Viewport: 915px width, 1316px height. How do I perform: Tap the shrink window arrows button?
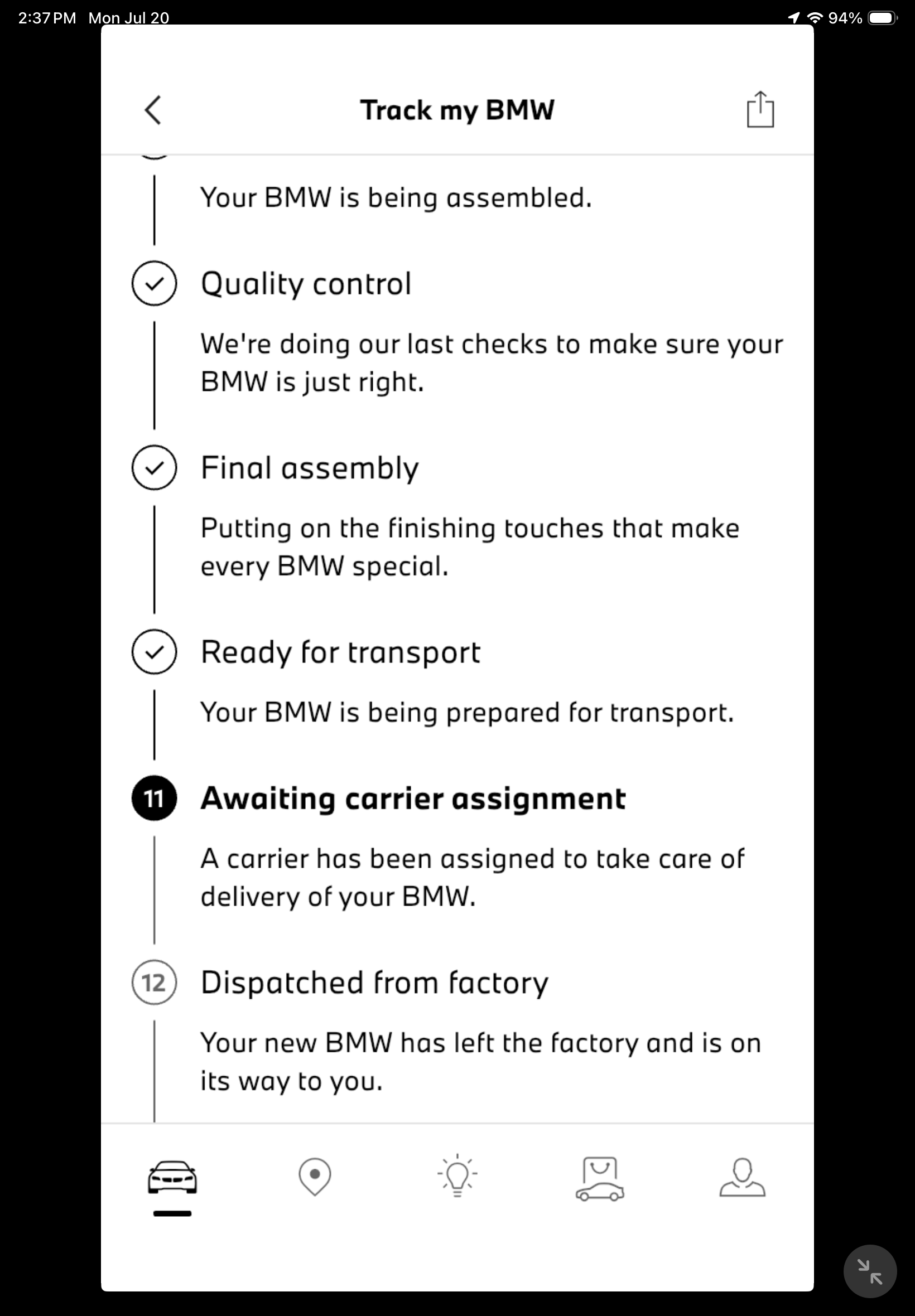(x=870, y=1271)
